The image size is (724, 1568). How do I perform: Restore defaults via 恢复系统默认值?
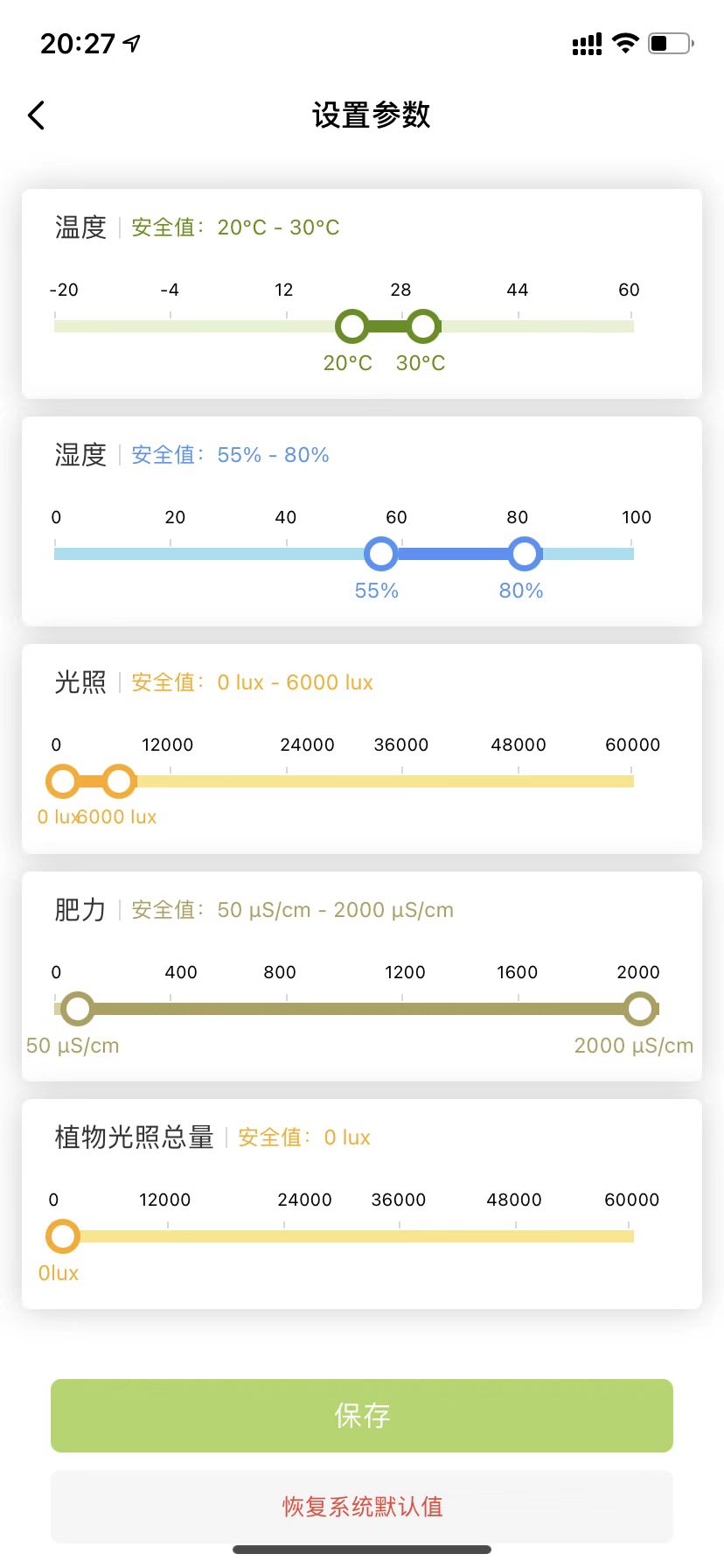[x=361, y=1506]
